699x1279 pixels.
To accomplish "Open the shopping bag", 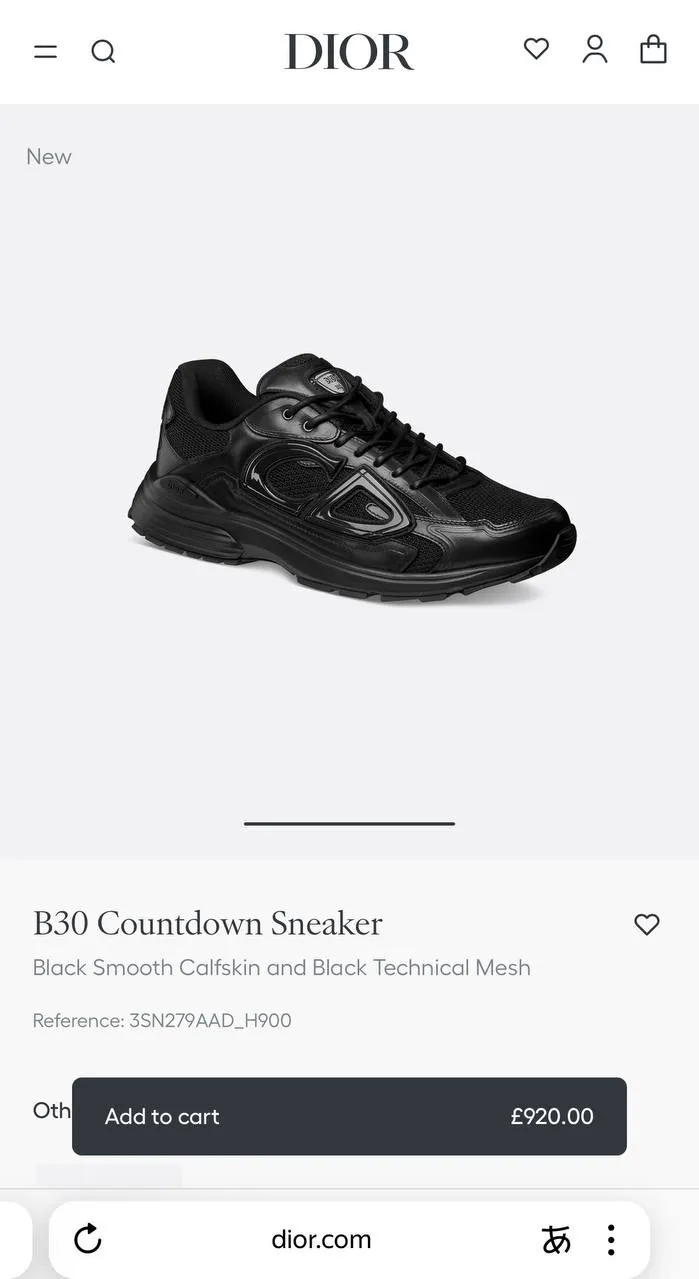I will pyautogui.click(x=653, y=49).
